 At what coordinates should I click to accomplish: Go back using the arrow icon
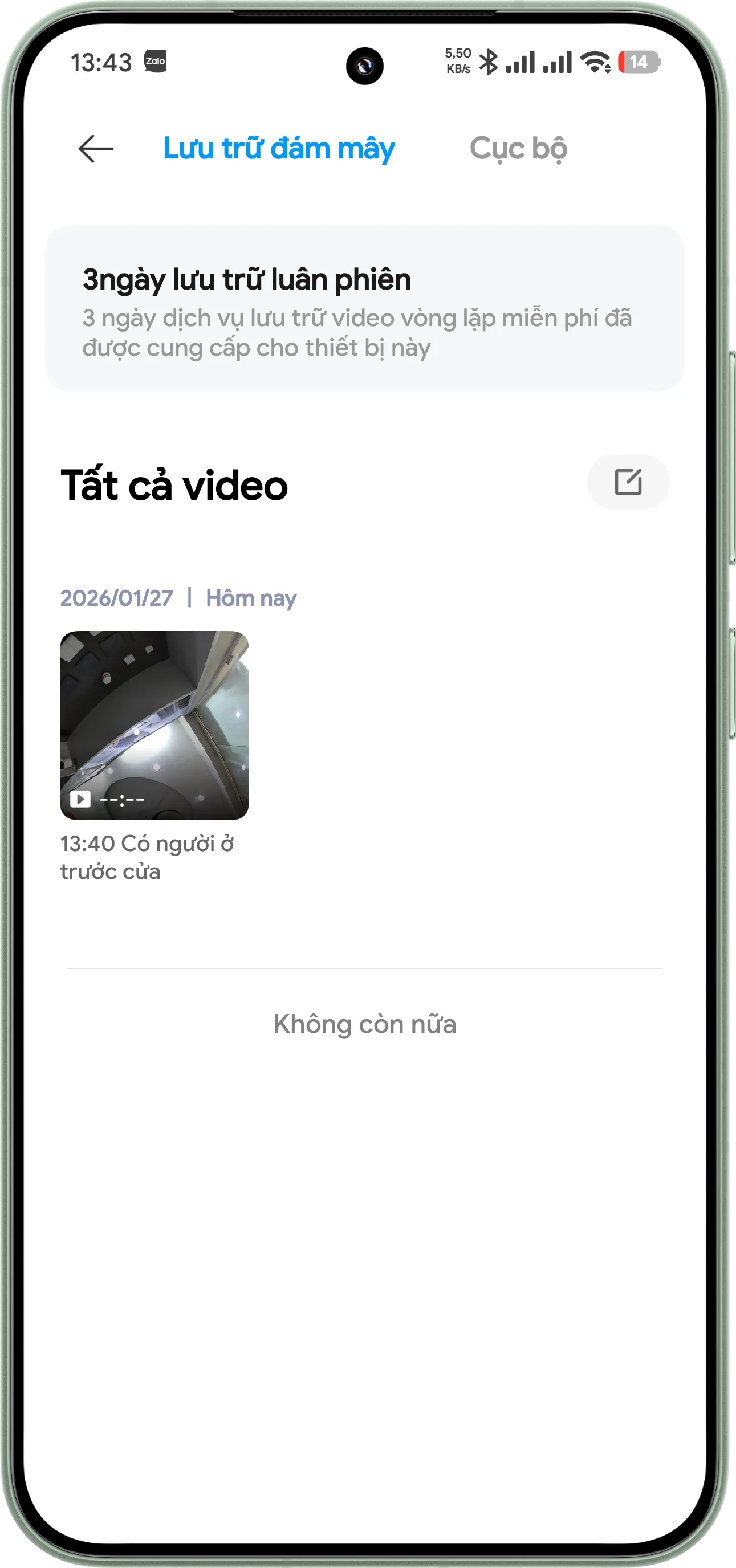(96, 149)
